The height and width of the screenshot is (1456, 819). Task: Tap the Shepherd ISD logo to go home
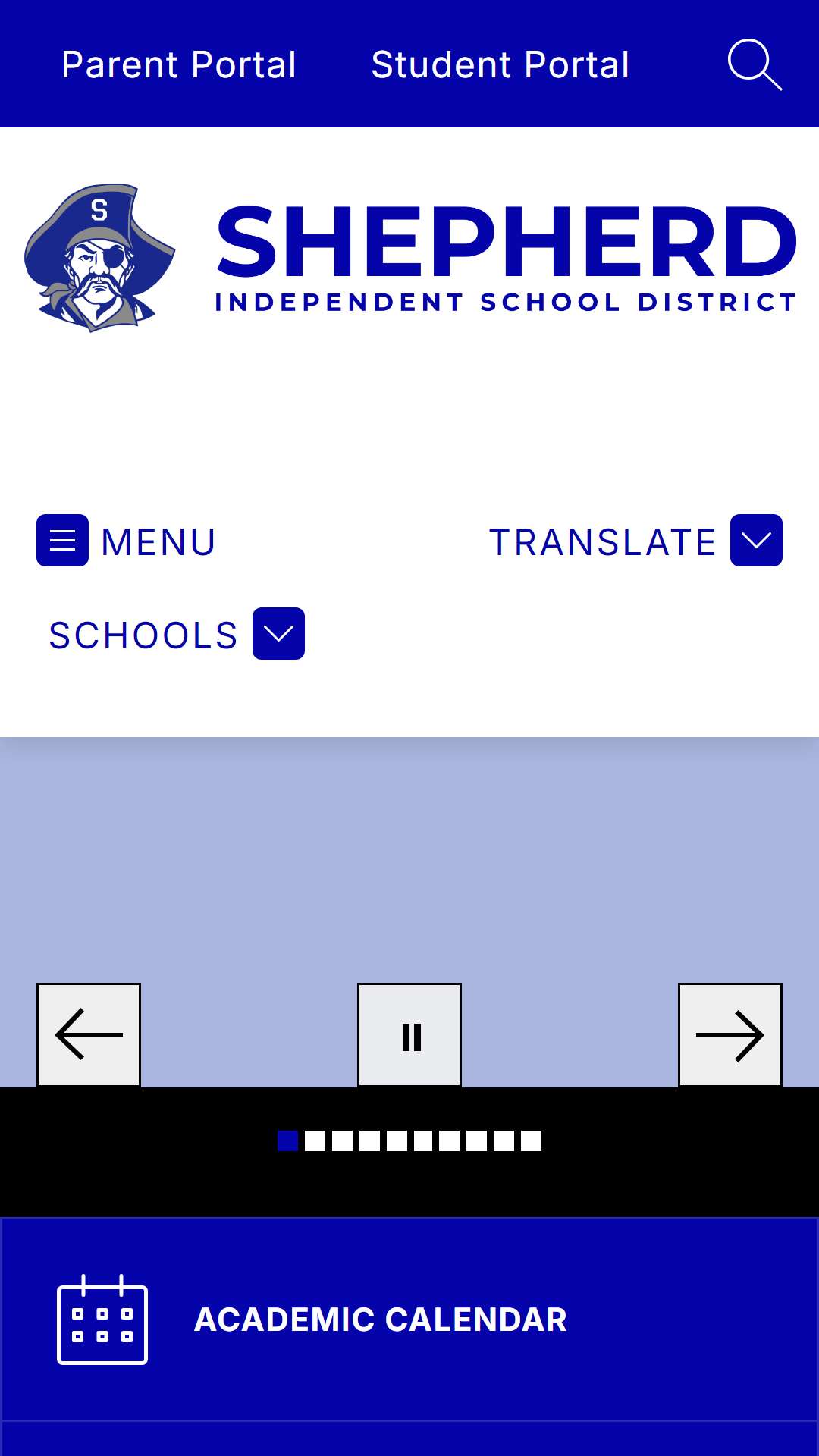pyautogui.click(x=409, y=259)
